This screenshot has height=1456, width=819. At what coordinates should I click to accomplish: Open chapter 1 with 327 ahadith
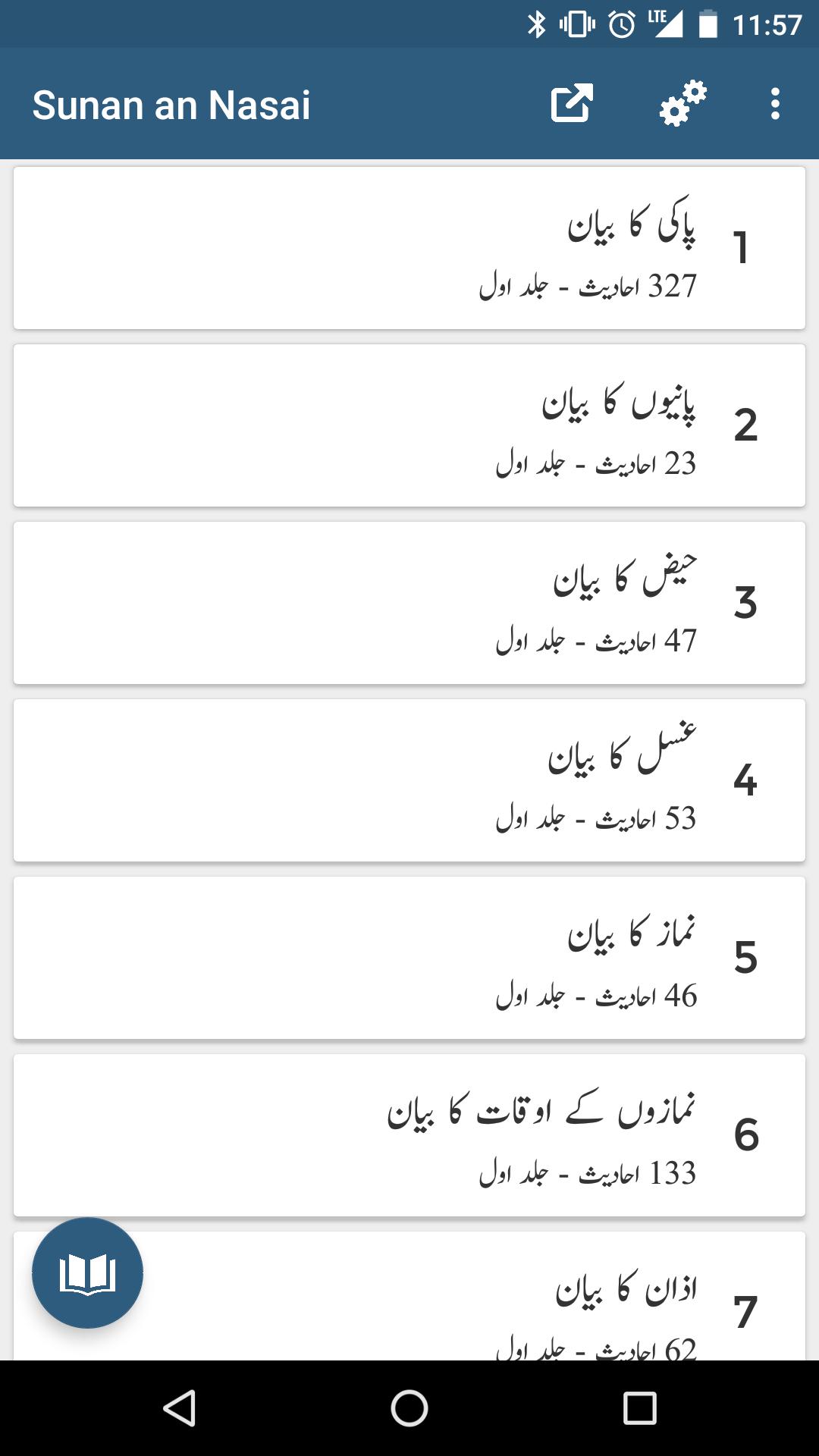pos(409,248)
